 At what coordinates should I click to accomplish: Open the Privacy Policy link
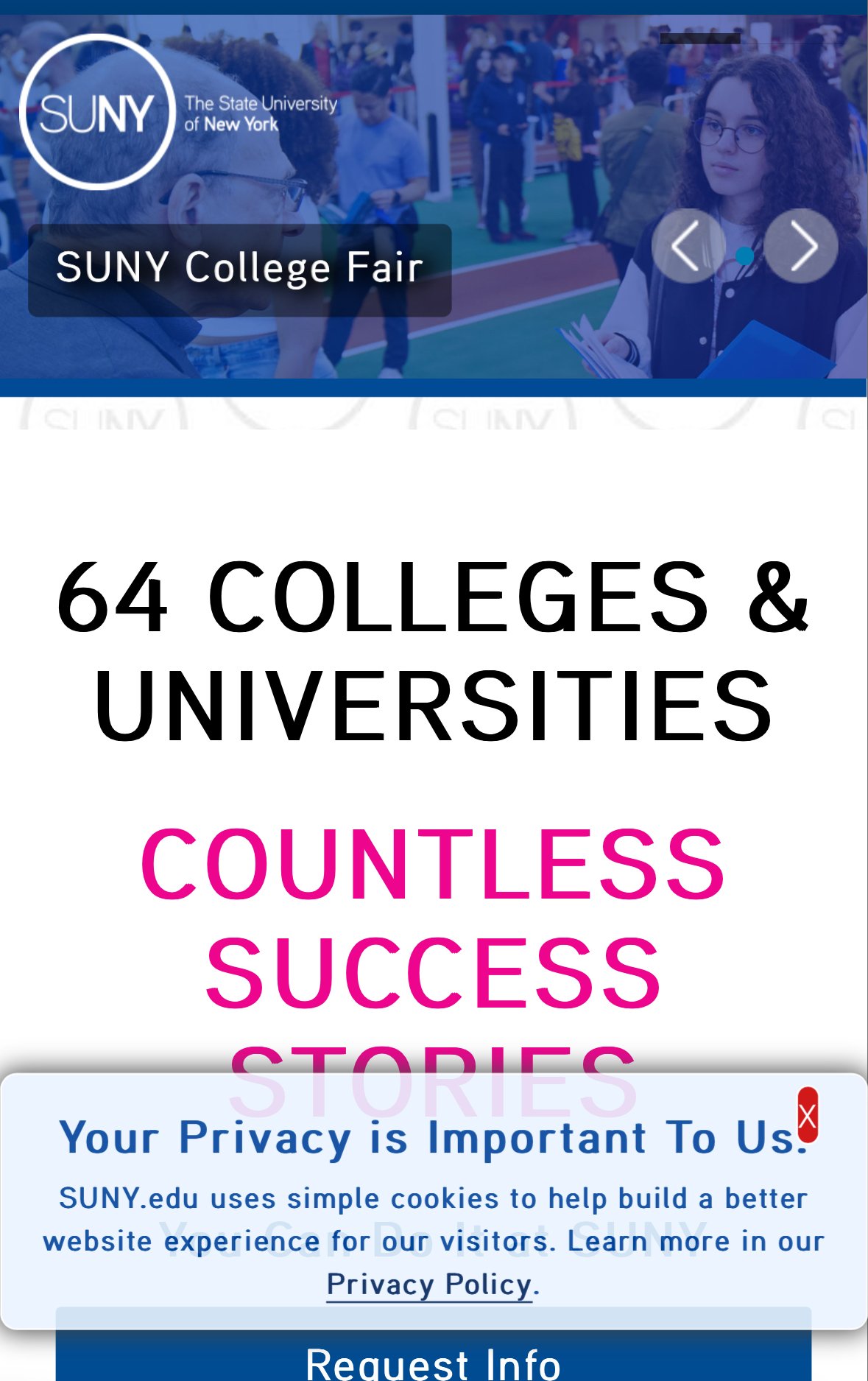(429, 1285)
